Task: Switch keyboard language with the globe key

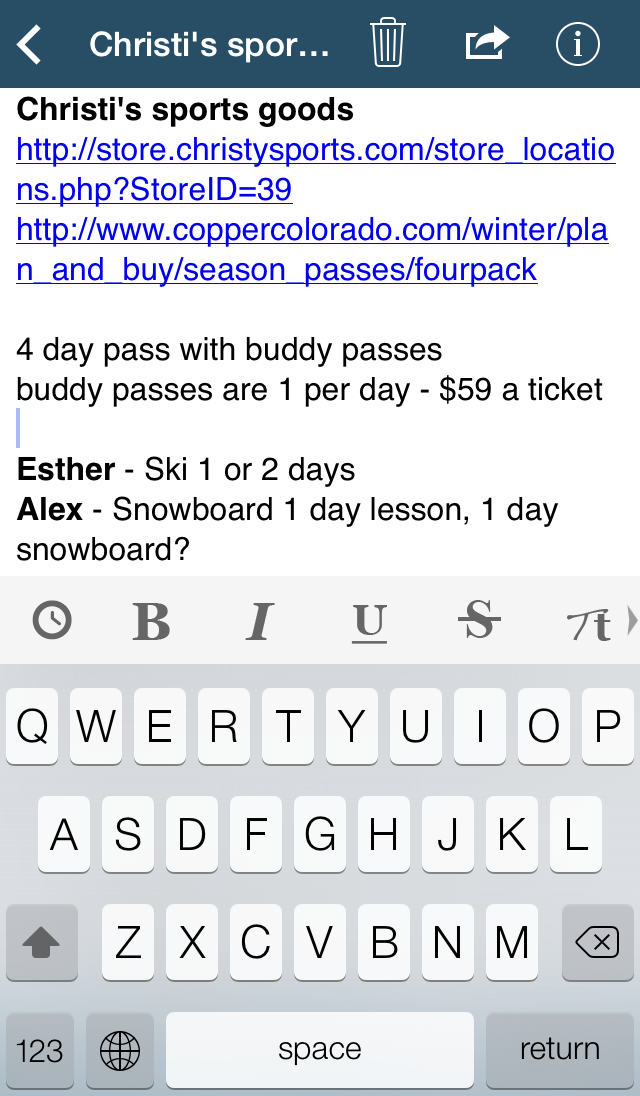Action: pyautogui.click(x=119, y=1050)
